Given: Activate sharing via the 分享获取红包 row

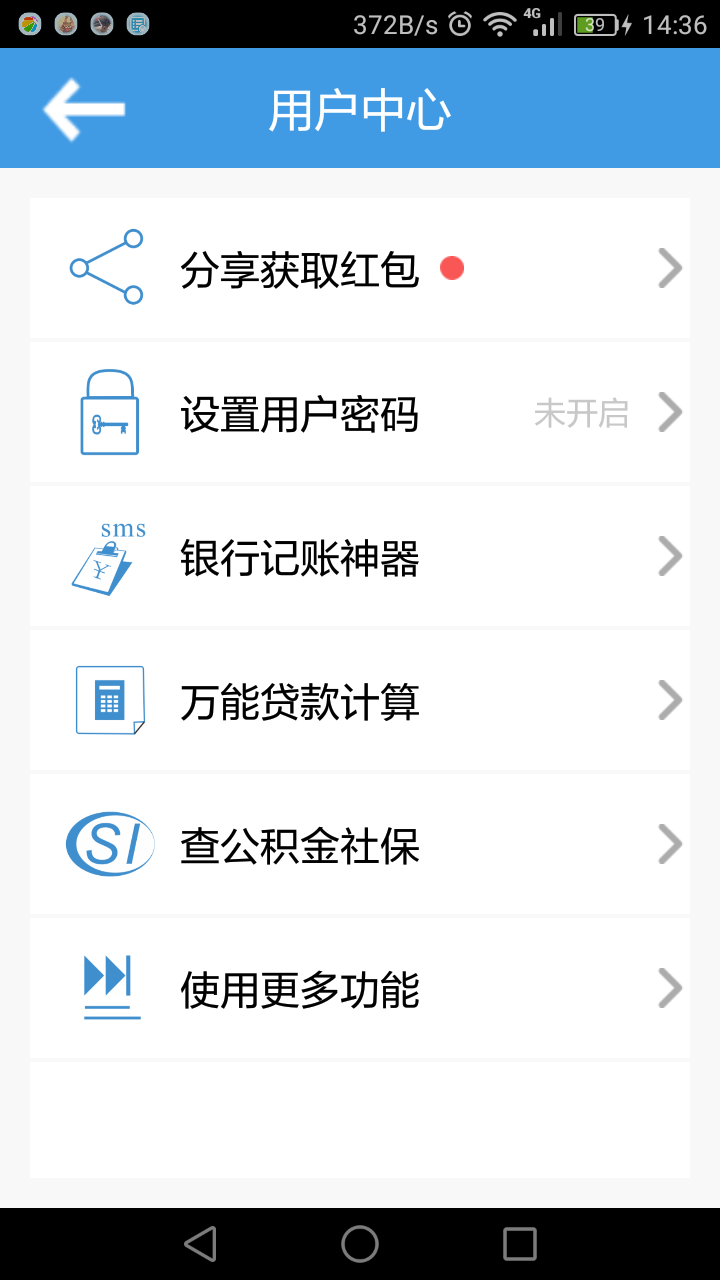Looking at the screenshot, I should coord(300,267).
